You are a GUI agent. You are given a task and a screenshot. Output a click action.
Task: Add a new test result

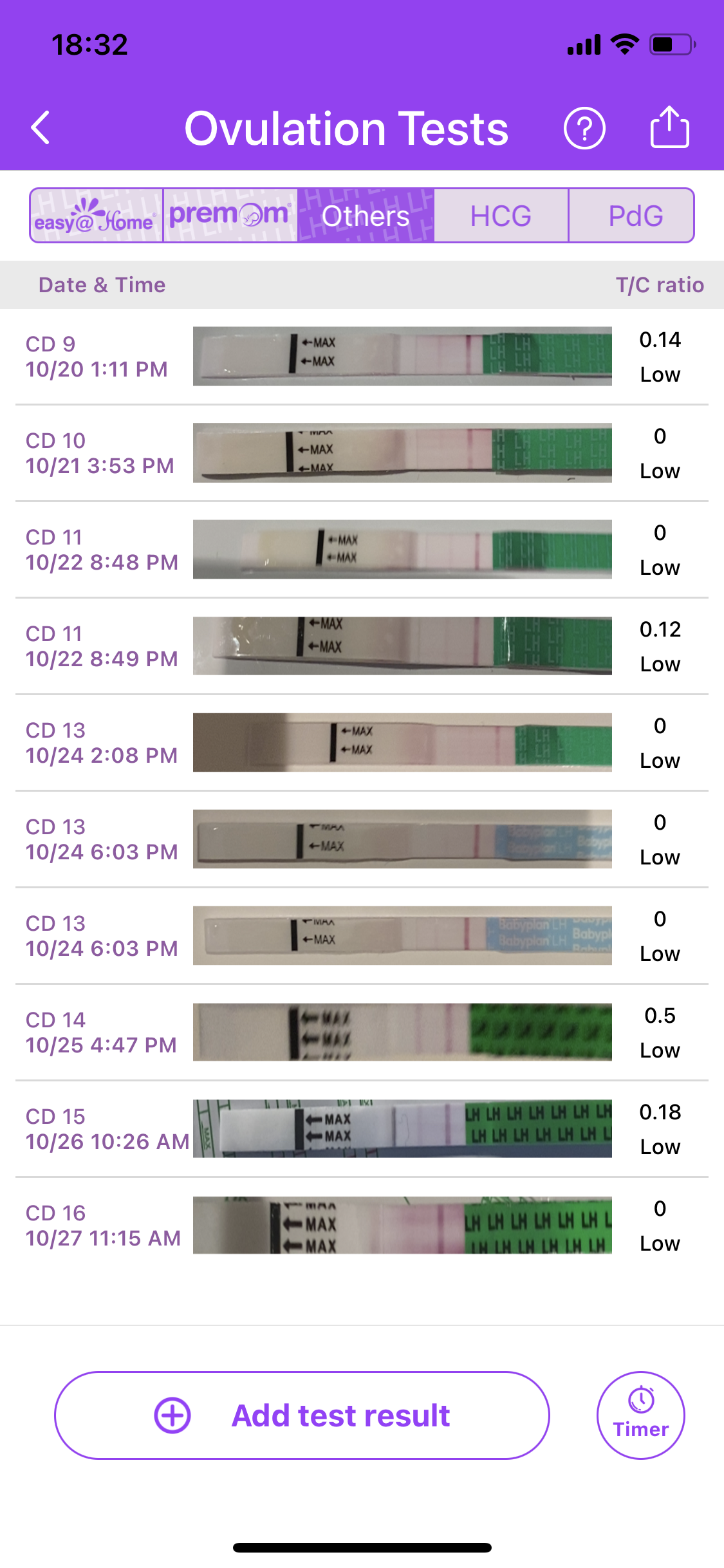point(302,1415)
